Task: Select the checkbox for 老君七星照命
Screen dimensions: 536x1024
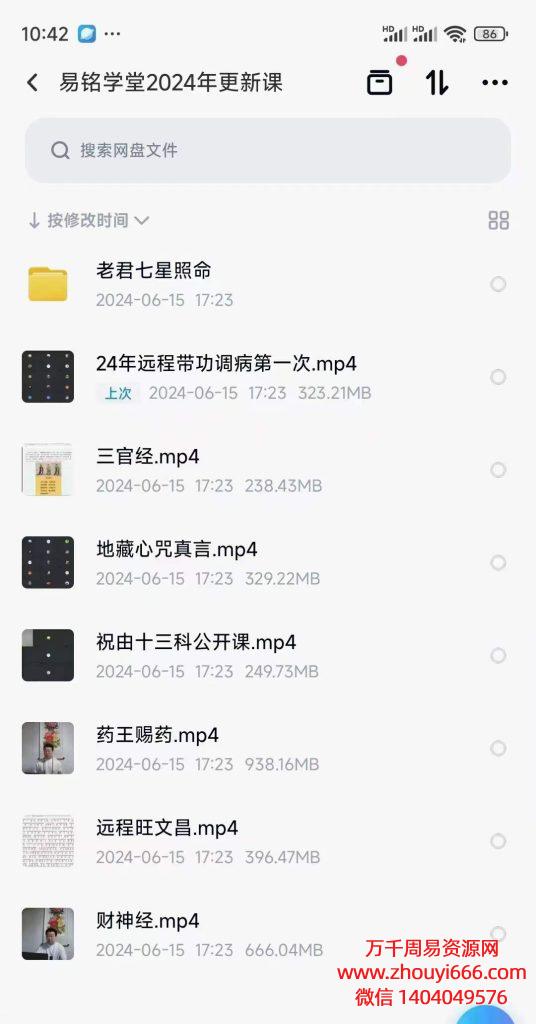Action: click(498, 284)
